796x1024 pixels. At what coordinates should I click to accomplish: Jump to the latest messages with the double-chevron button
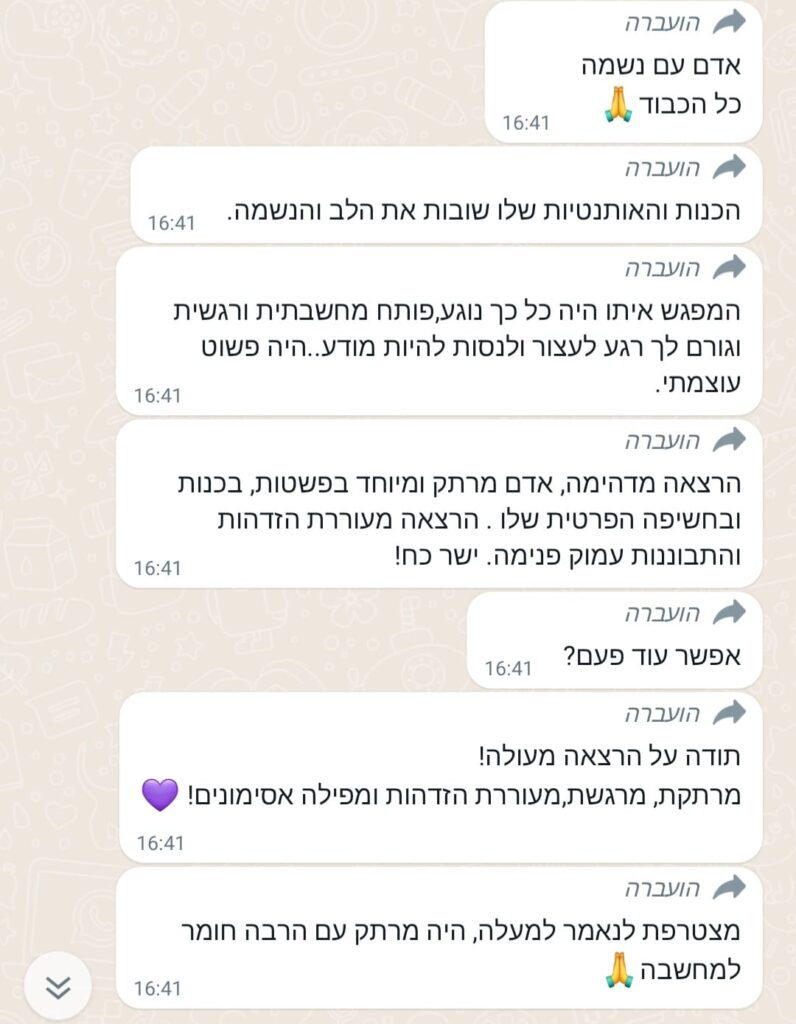(x=58, y=986)
